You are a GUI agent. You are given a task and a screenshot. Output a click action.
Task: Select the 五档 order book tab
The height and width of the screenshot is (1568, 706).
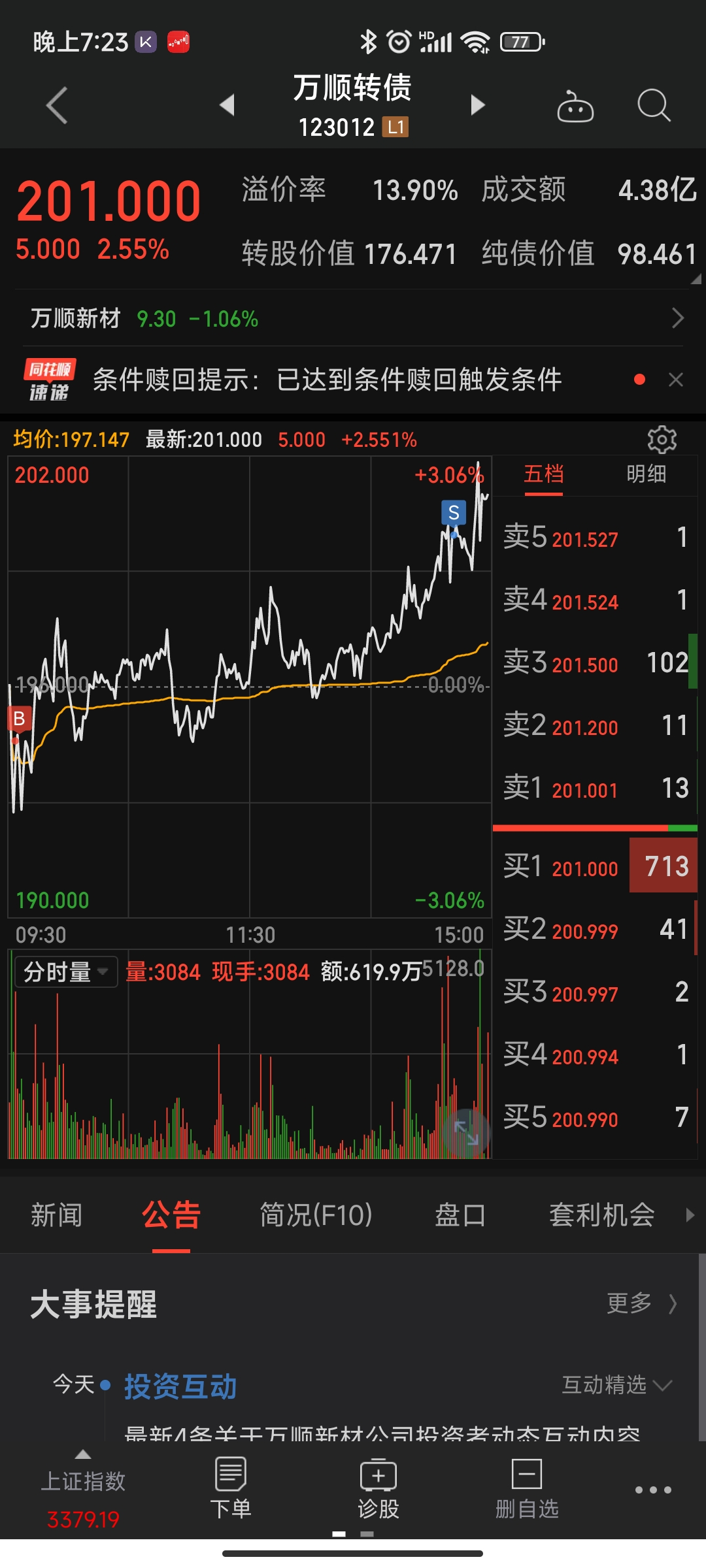543,474
